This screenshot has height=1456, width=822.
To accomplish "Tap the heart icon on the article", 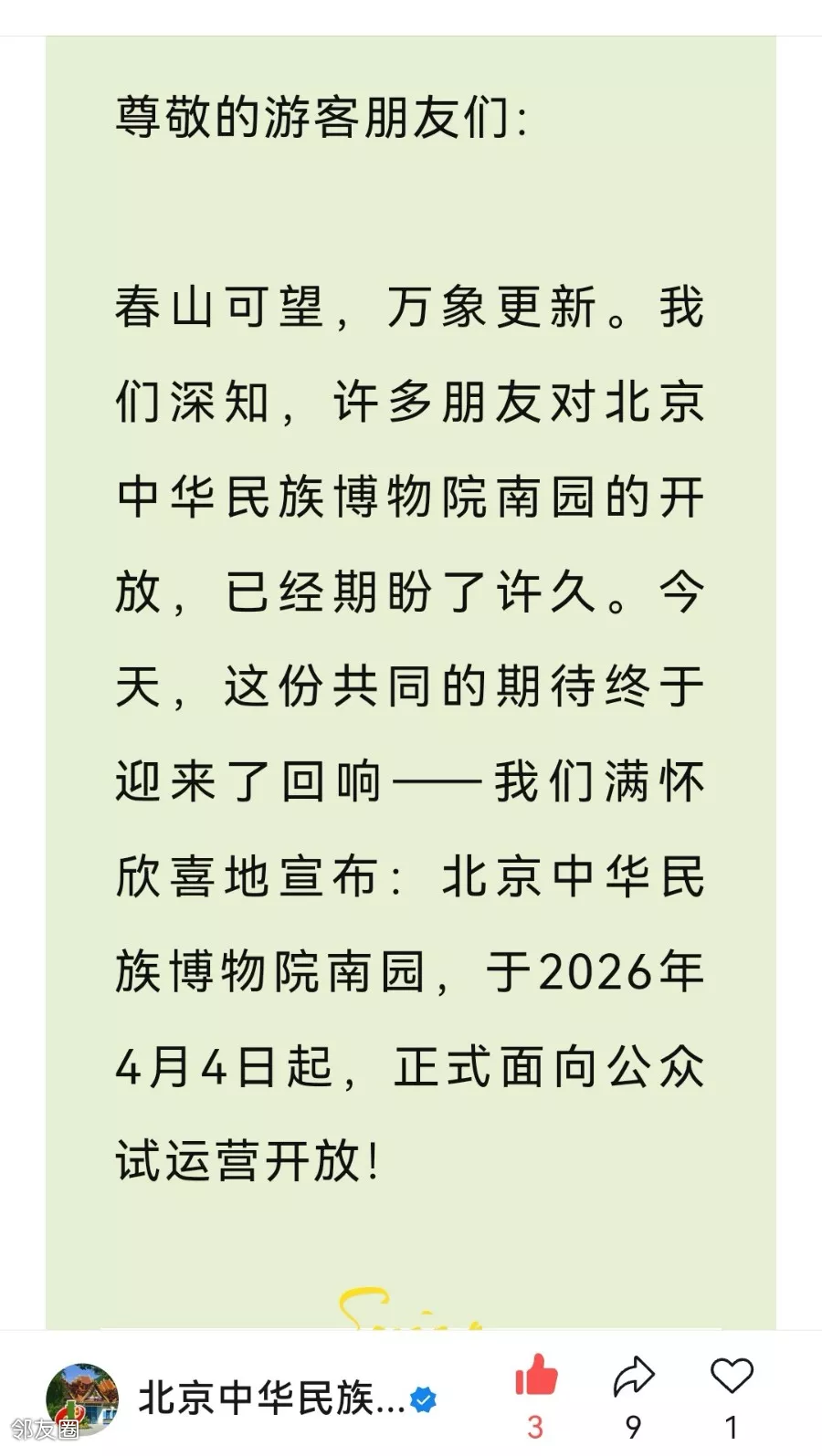I will 732,1376.
